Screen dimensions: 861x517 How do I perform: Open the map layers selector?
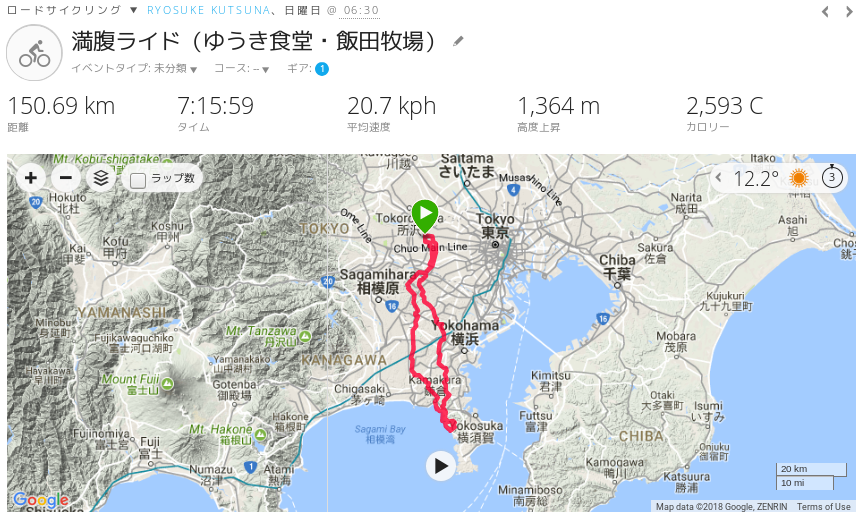[x=100, y=178]
